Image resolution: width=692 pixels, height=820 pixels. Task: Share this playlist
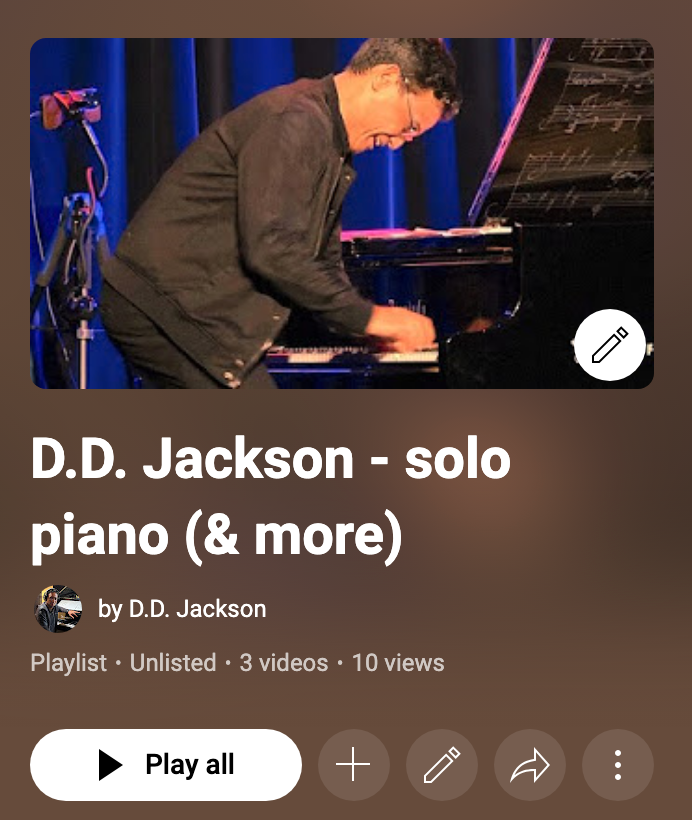530,765
